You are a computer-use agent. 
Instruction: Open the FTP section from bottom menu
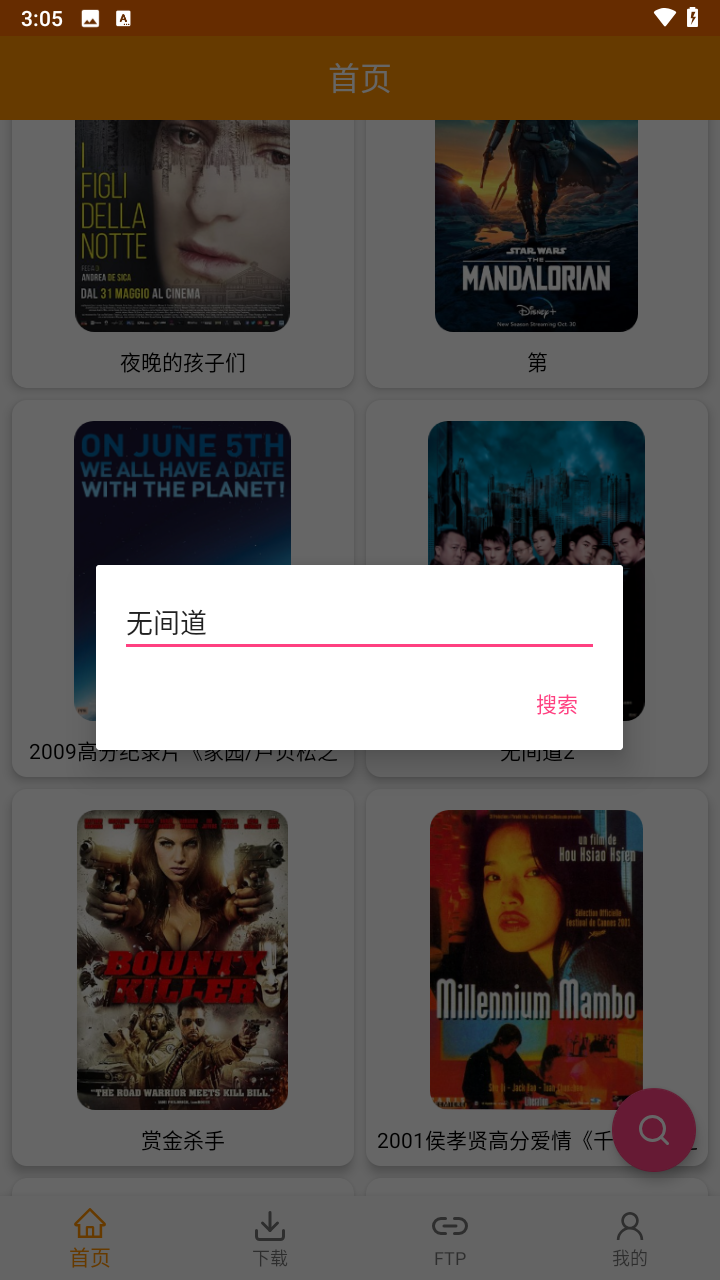pyautogui.click(x=449, y=1238)
